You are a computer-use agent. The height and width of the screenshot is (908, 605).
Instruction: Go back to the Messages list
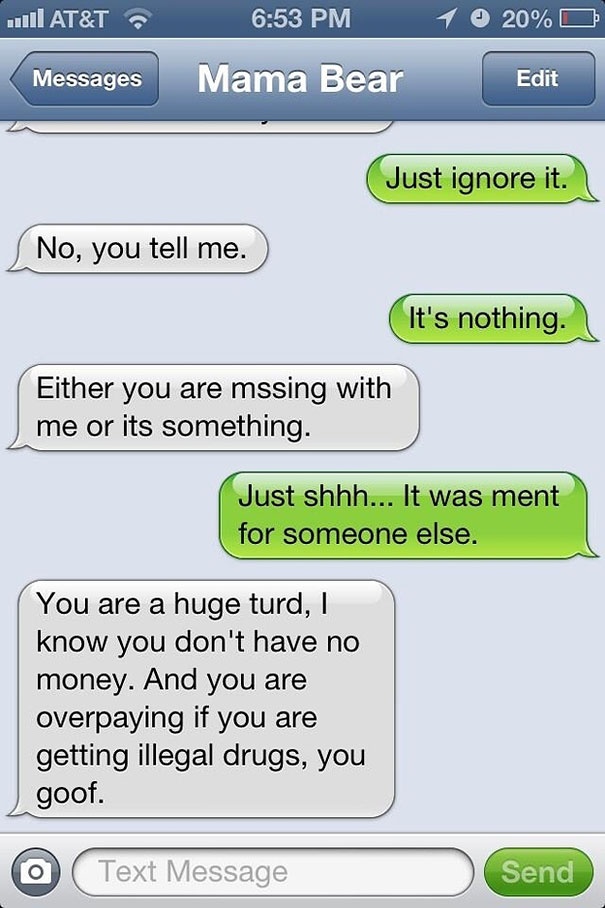tap(85, 79)
